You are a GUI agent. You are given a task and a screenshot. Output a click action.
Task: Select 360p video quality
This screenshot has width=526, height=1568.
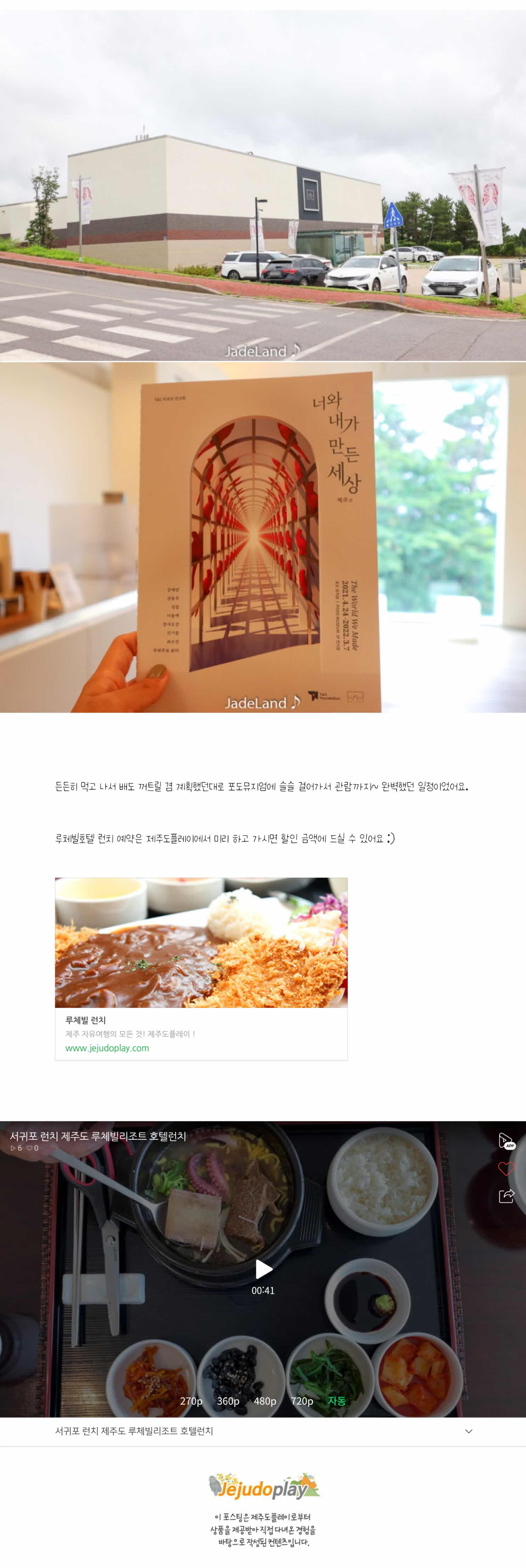tap(228, 1401)
